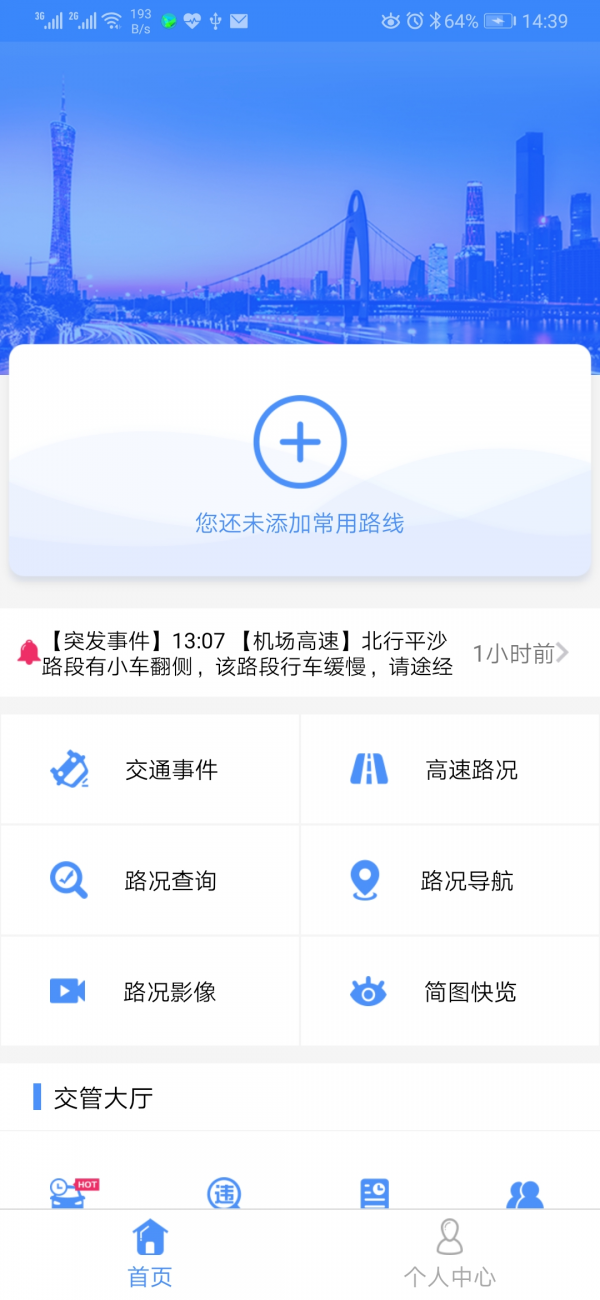Open 简图快览 quick map overview

[x=450, y=992]
